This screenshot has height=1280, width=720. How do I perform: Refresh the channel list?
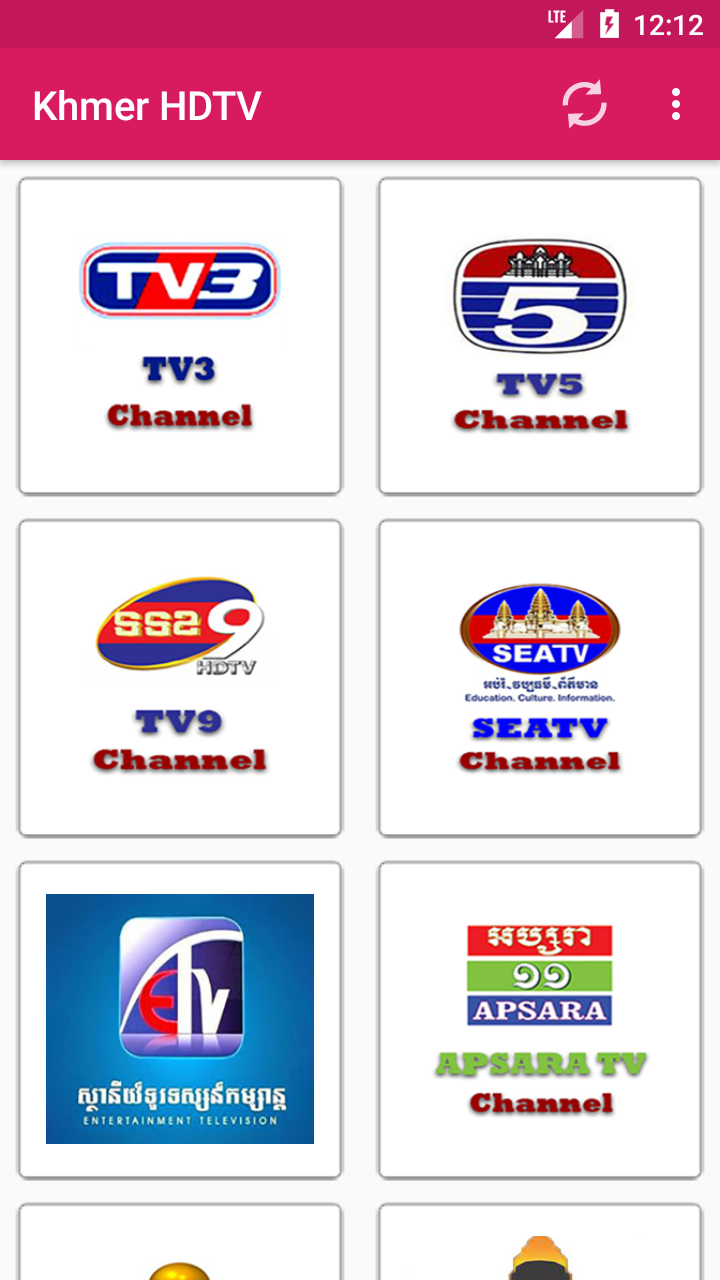pos(584,104)
